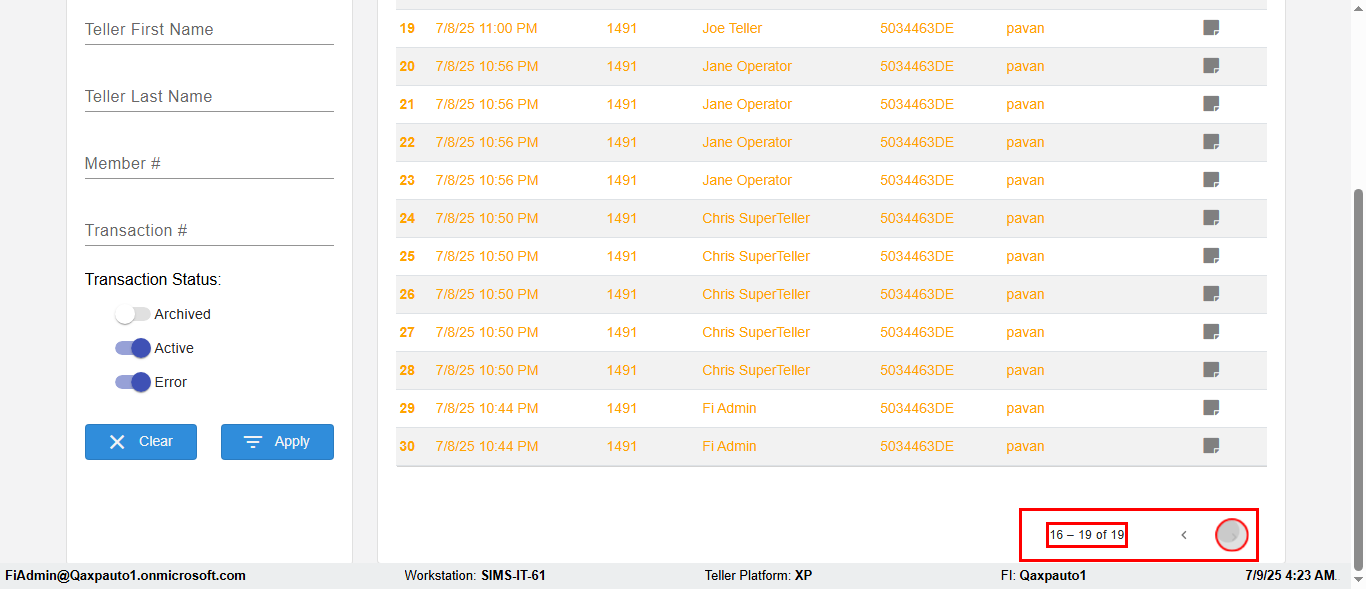Open transaction row 27 by Chris SuperTeller
Viewport: 1366px width, 589px height.
(755, 332)
